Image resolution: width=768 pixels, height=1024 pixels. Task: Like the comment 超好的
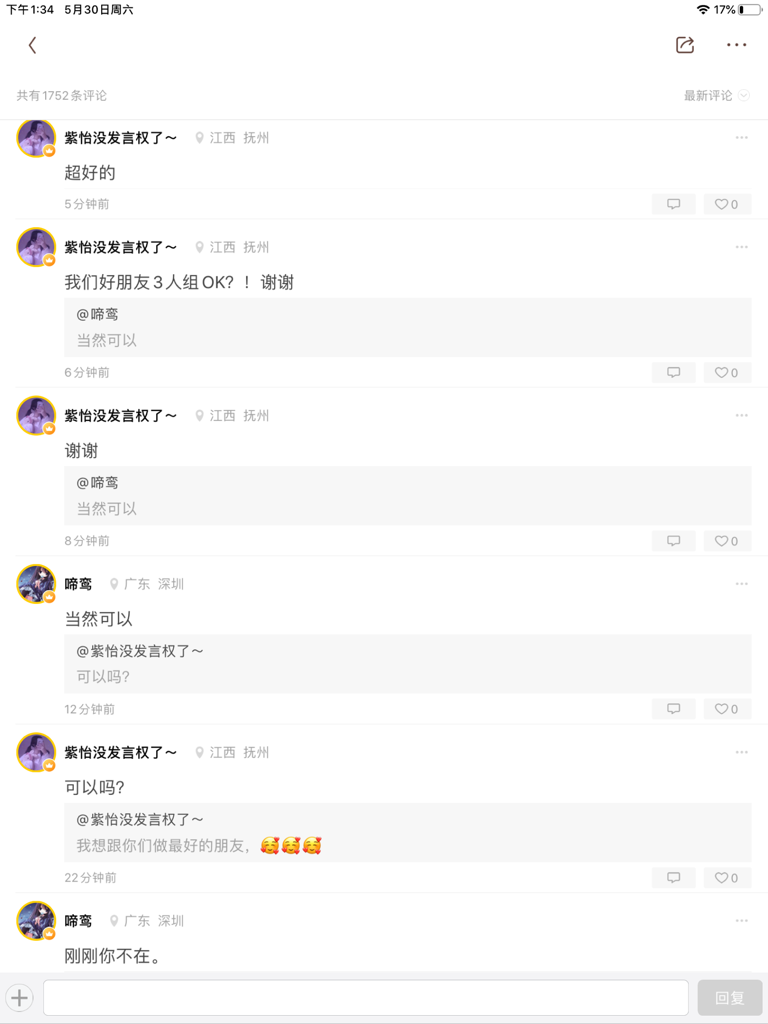(x=727, y=204)
